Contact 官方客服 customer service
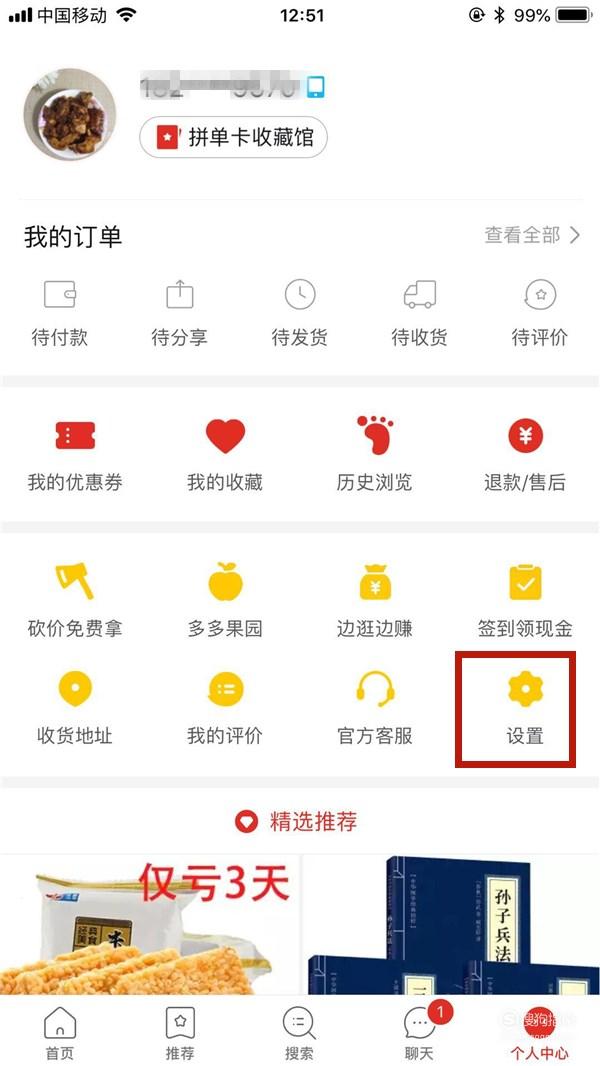Image resolution: width=600 pixels, height=1066 pixels. click(374, 707)
